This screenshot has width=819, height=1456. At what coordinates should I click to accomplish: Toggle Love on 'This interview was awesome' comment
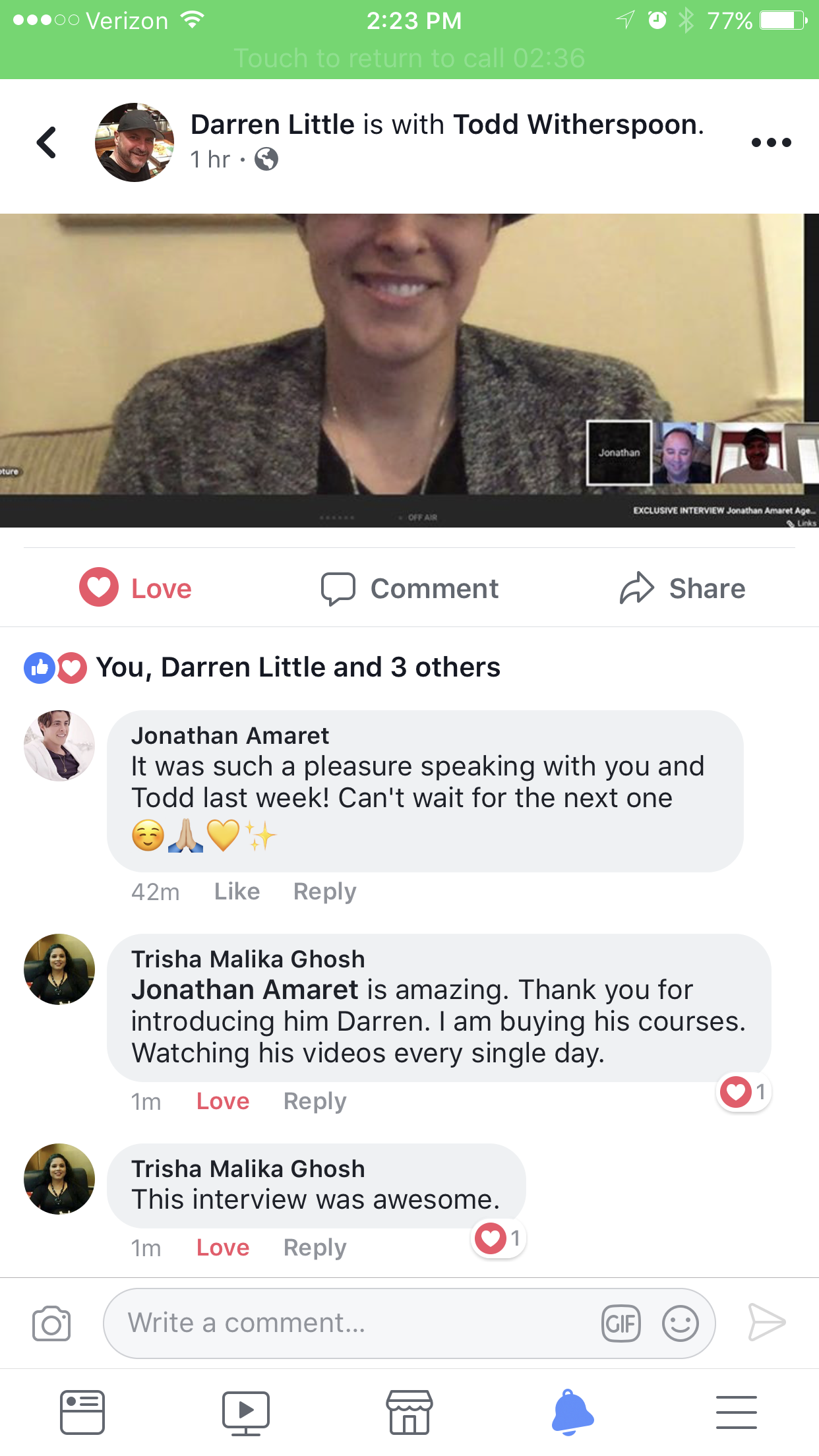click(x=223, y=1248)
